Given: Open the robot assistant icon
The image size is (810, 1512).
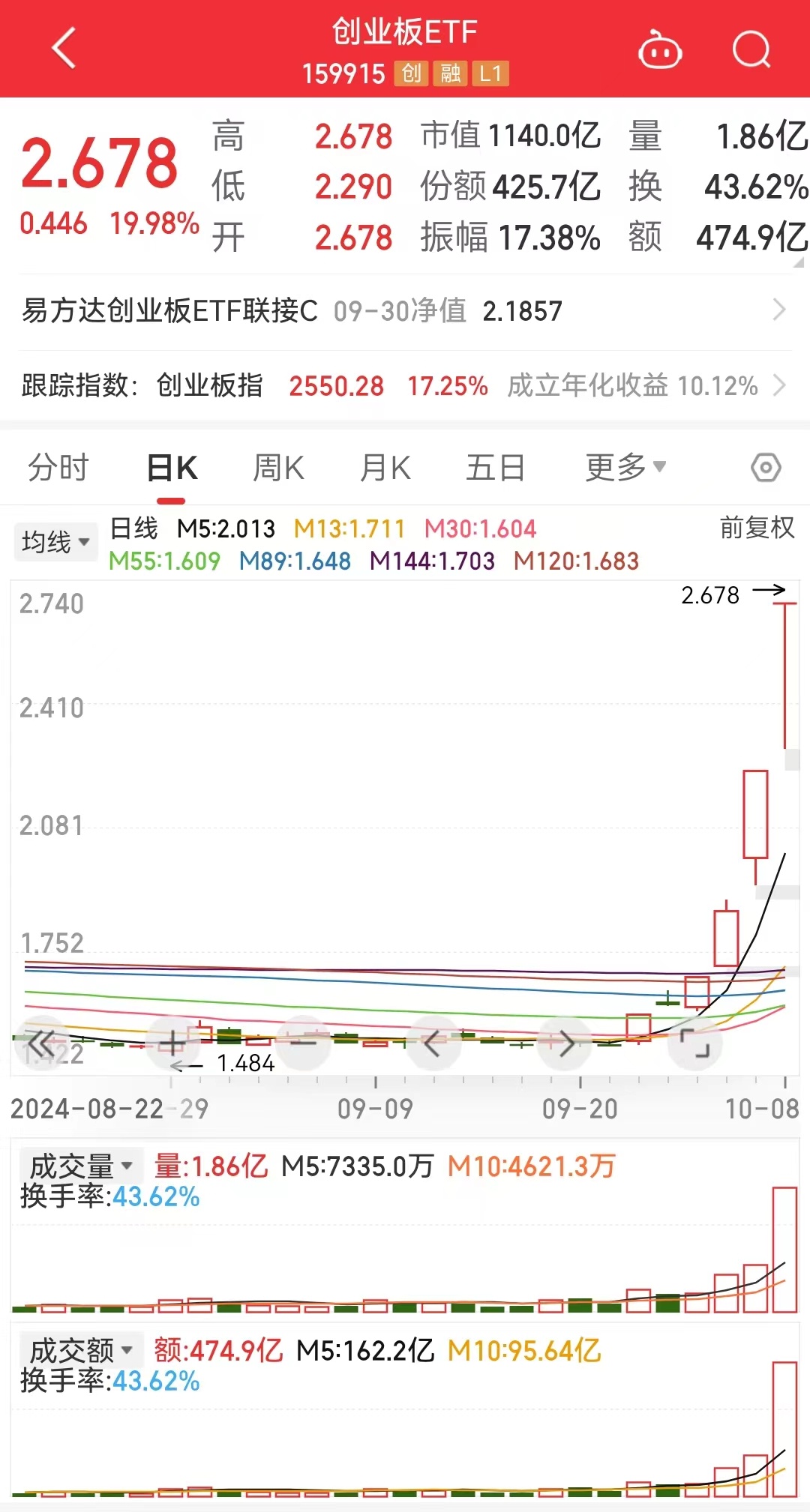Looking at the screenshot, I should click(x=660, y=50).
